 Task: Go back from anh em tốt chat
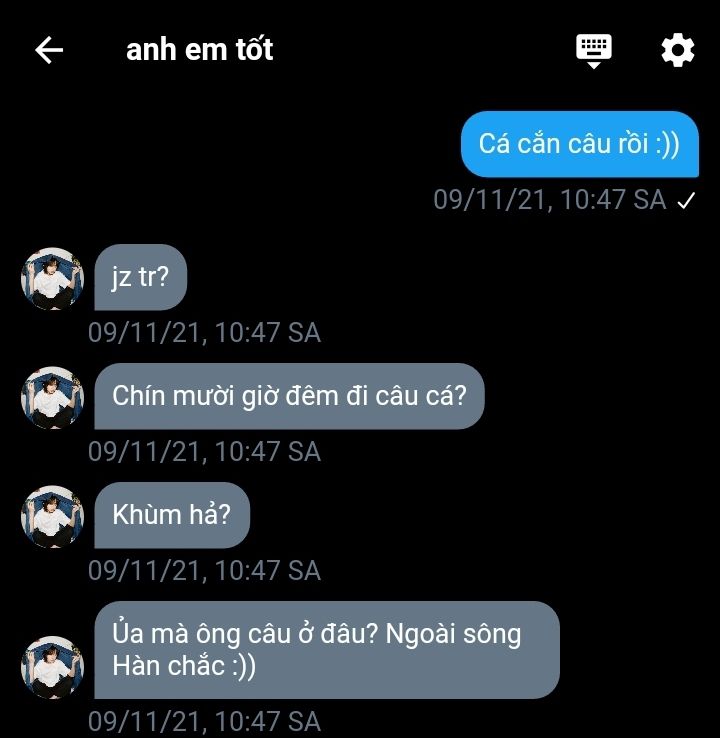[x=49, y=50]
